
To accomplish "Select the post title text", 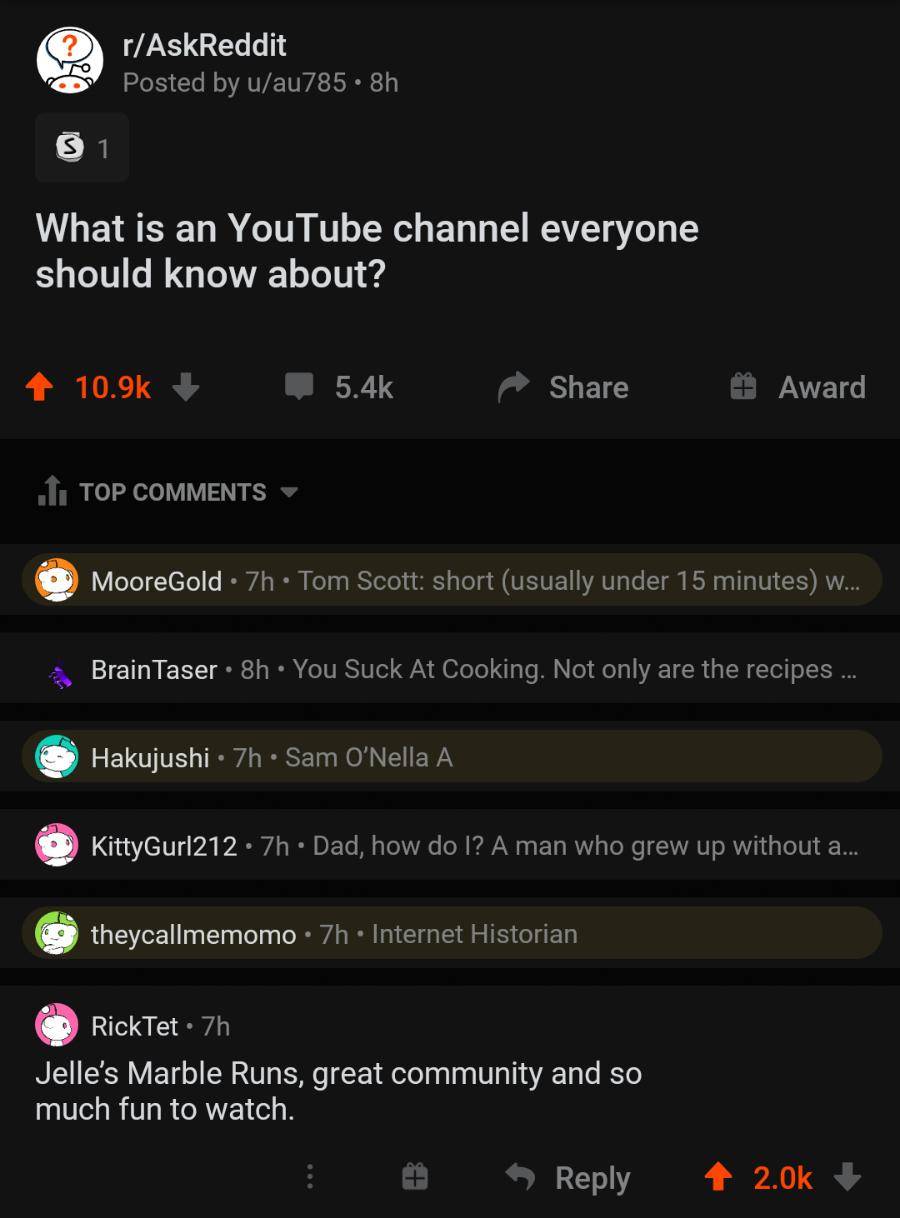I will (x=366, y=250).
